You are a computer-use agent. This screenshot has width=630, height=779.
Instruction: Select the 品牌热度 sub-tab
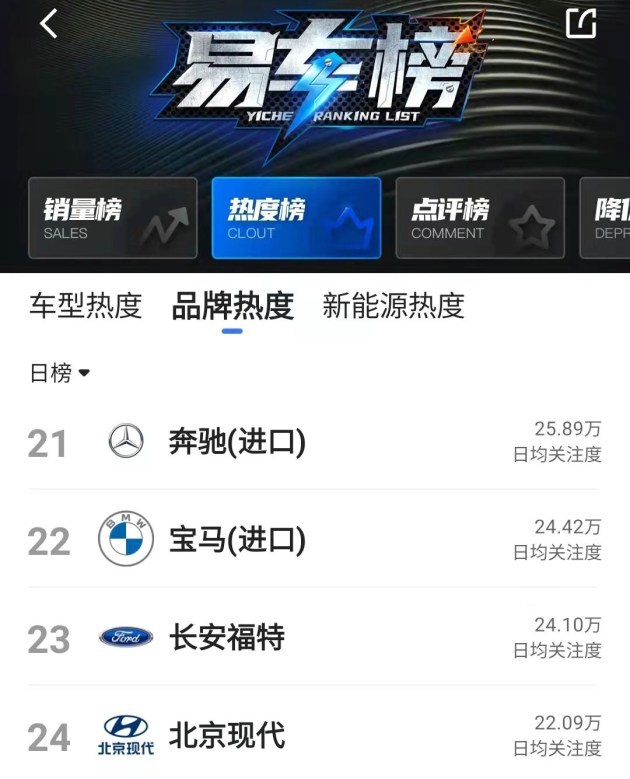tap(232, 306)
